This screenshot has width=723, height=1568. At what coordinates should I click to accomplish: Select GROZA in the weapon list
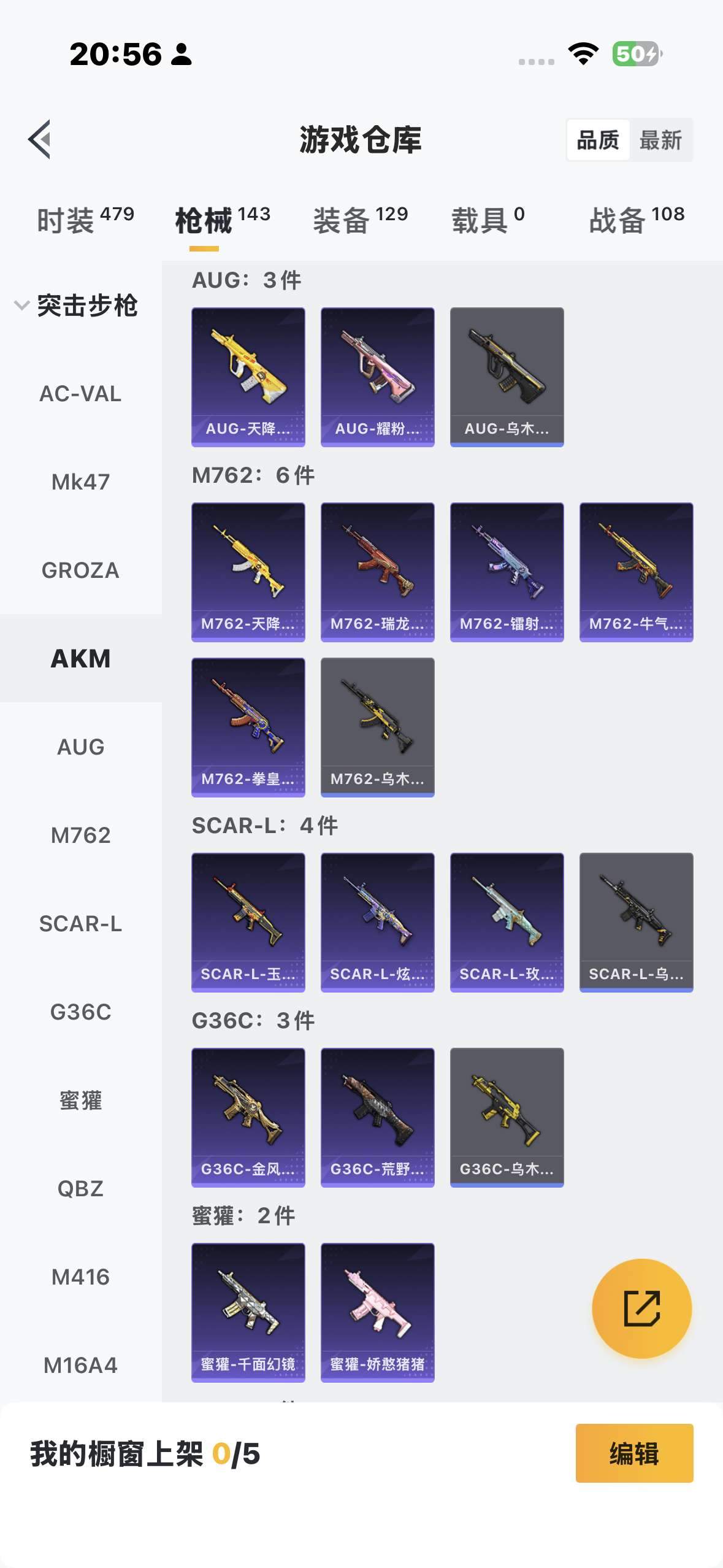click(x=80, y=571)
